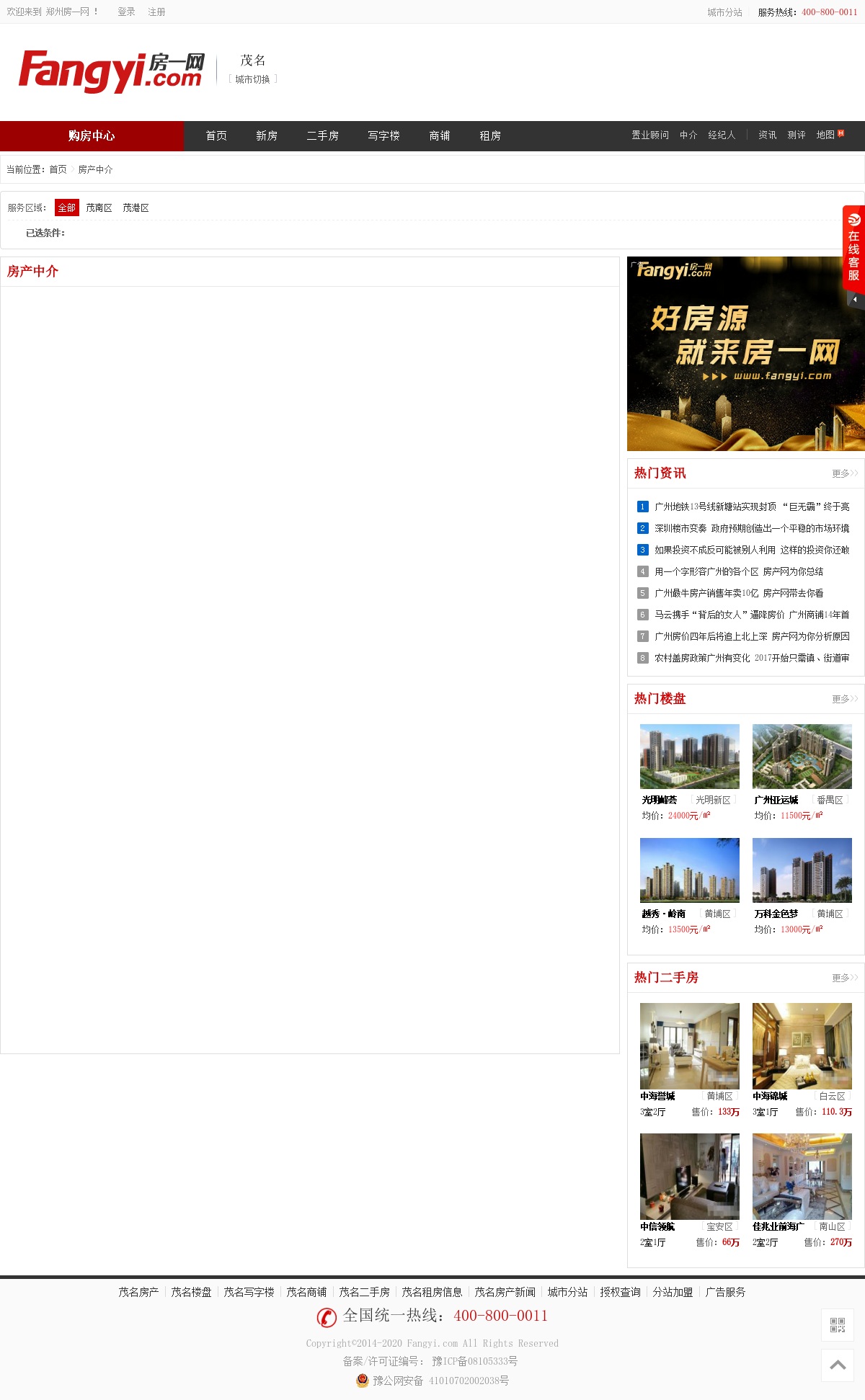The image size is (865, 1400).
Task: Open 地图 from the top navigation
Action: [x=825, y=135]
